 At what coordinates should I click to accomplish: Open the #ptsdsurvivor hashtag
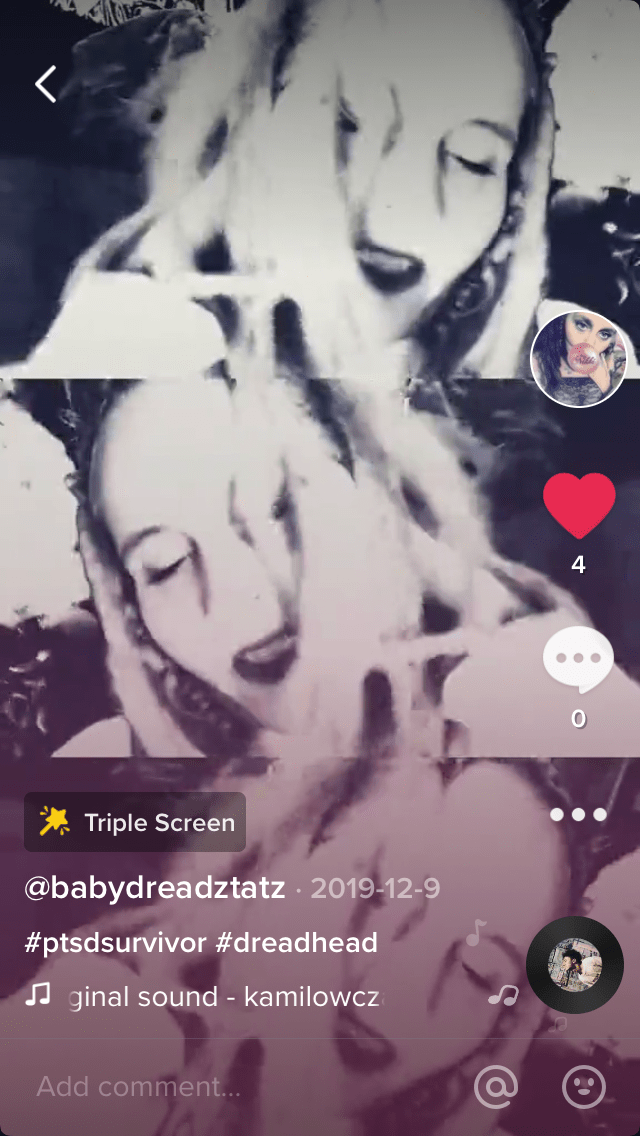[115, 942]
